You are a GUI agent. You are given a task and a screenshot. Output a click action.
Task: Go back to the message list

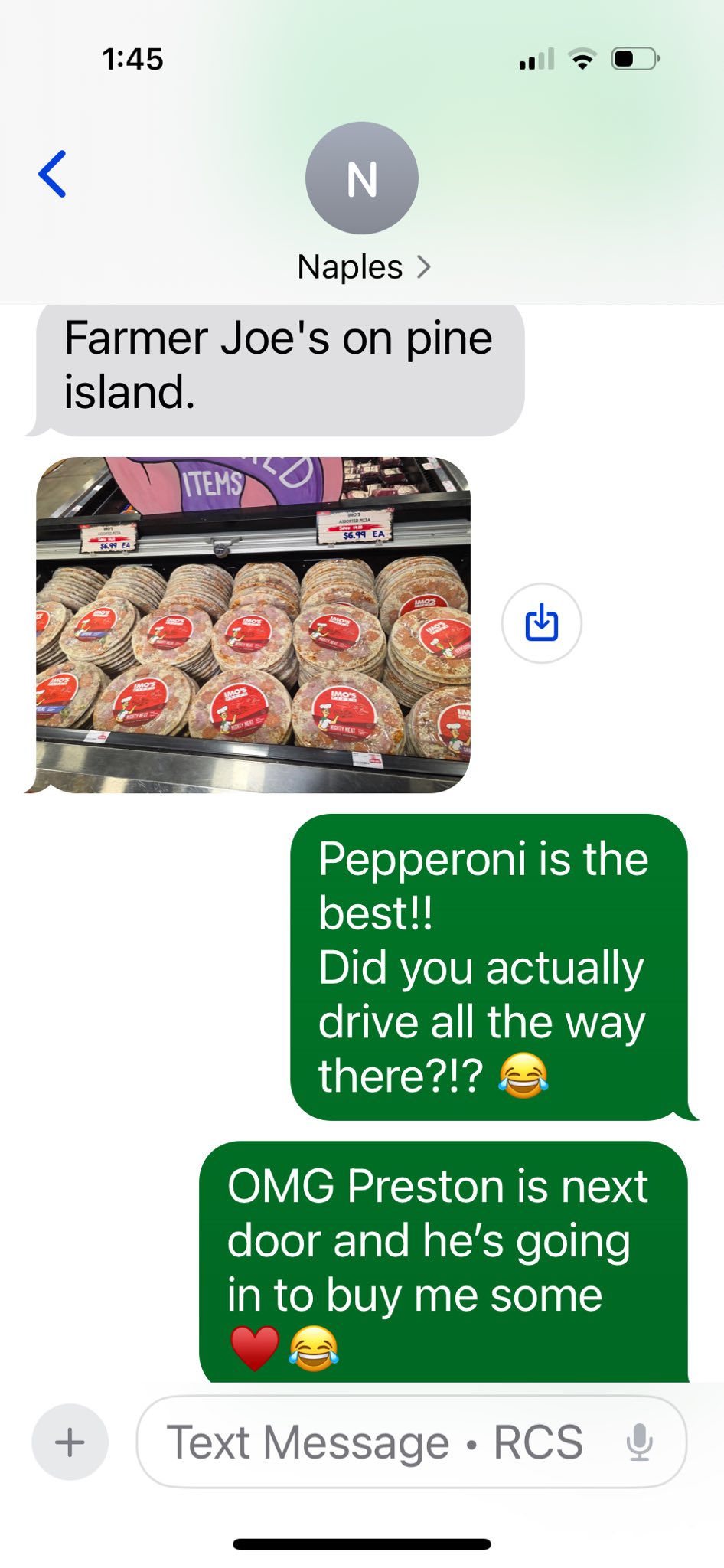pos(52,174)
